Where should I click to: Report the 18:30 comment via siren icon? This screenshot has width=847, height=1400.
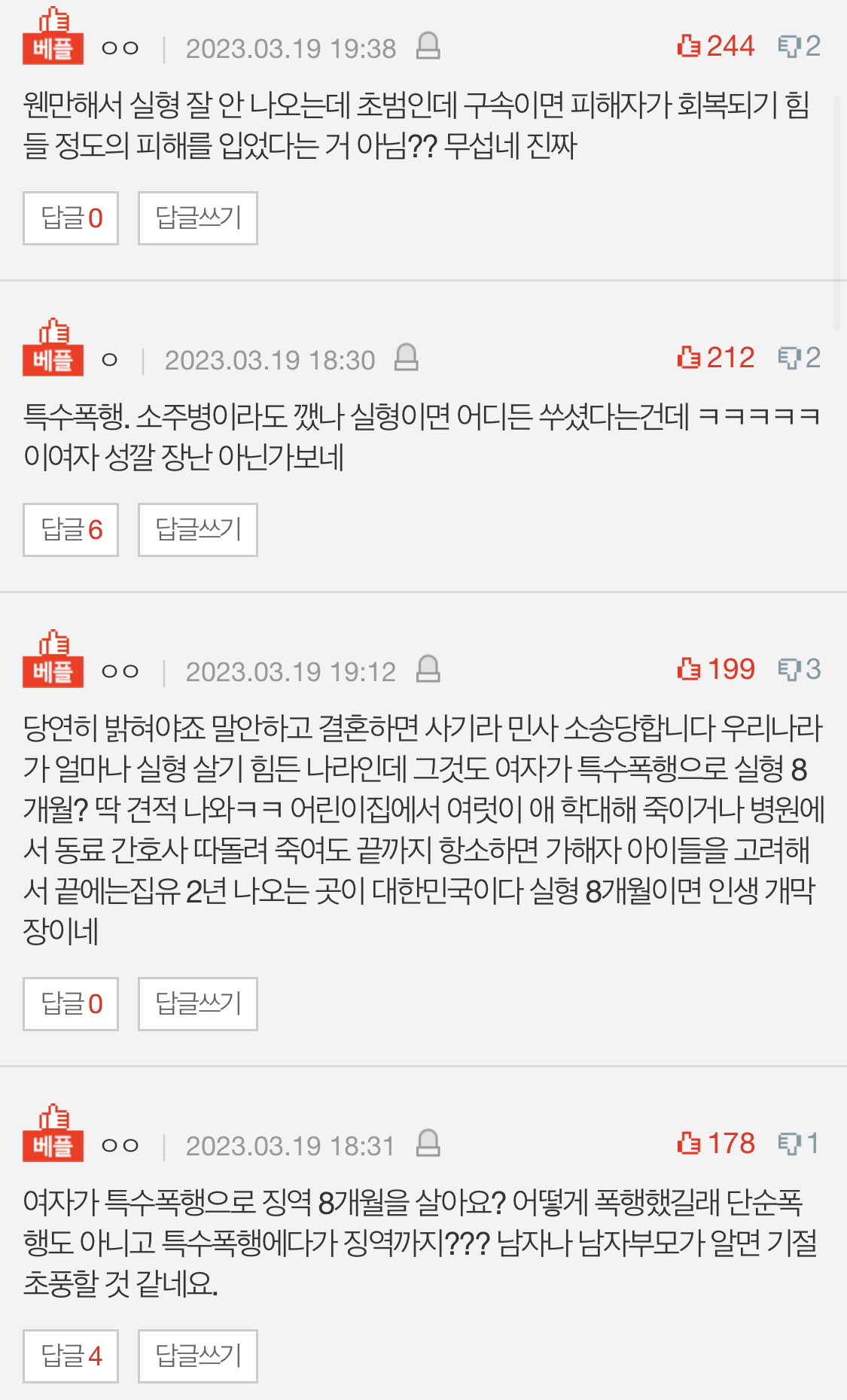click(407, 358)
